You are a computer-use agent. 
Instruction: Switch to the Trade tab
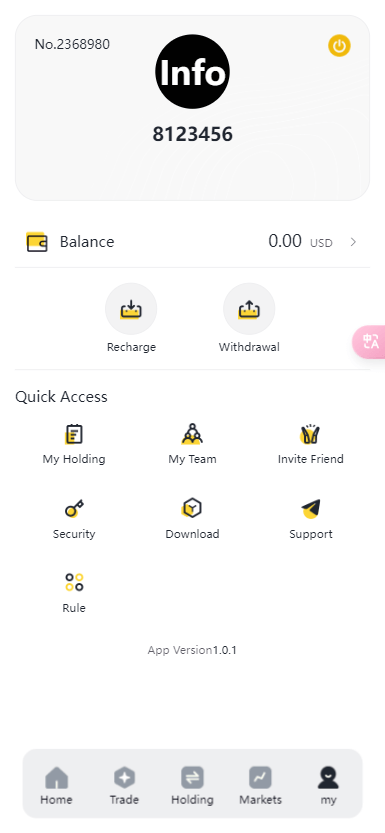(x=124, y=786)
